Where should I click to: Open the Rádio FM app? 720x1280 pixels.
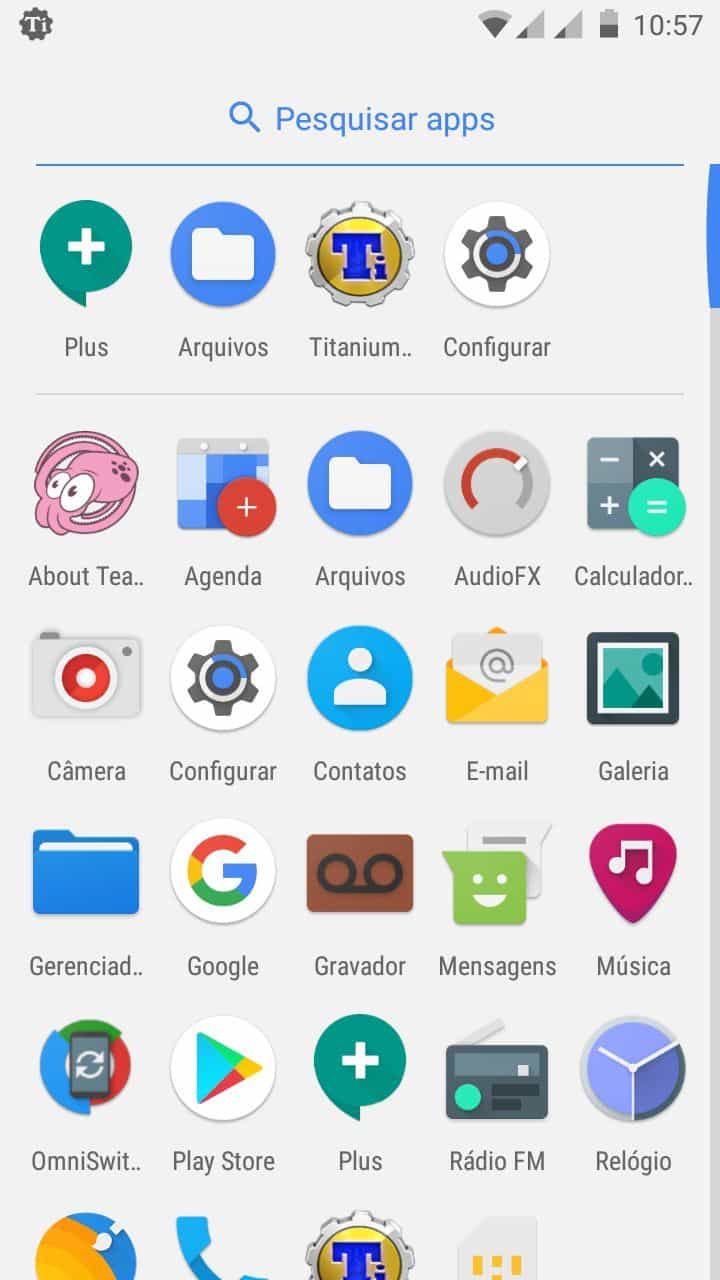click(497, 1068)
